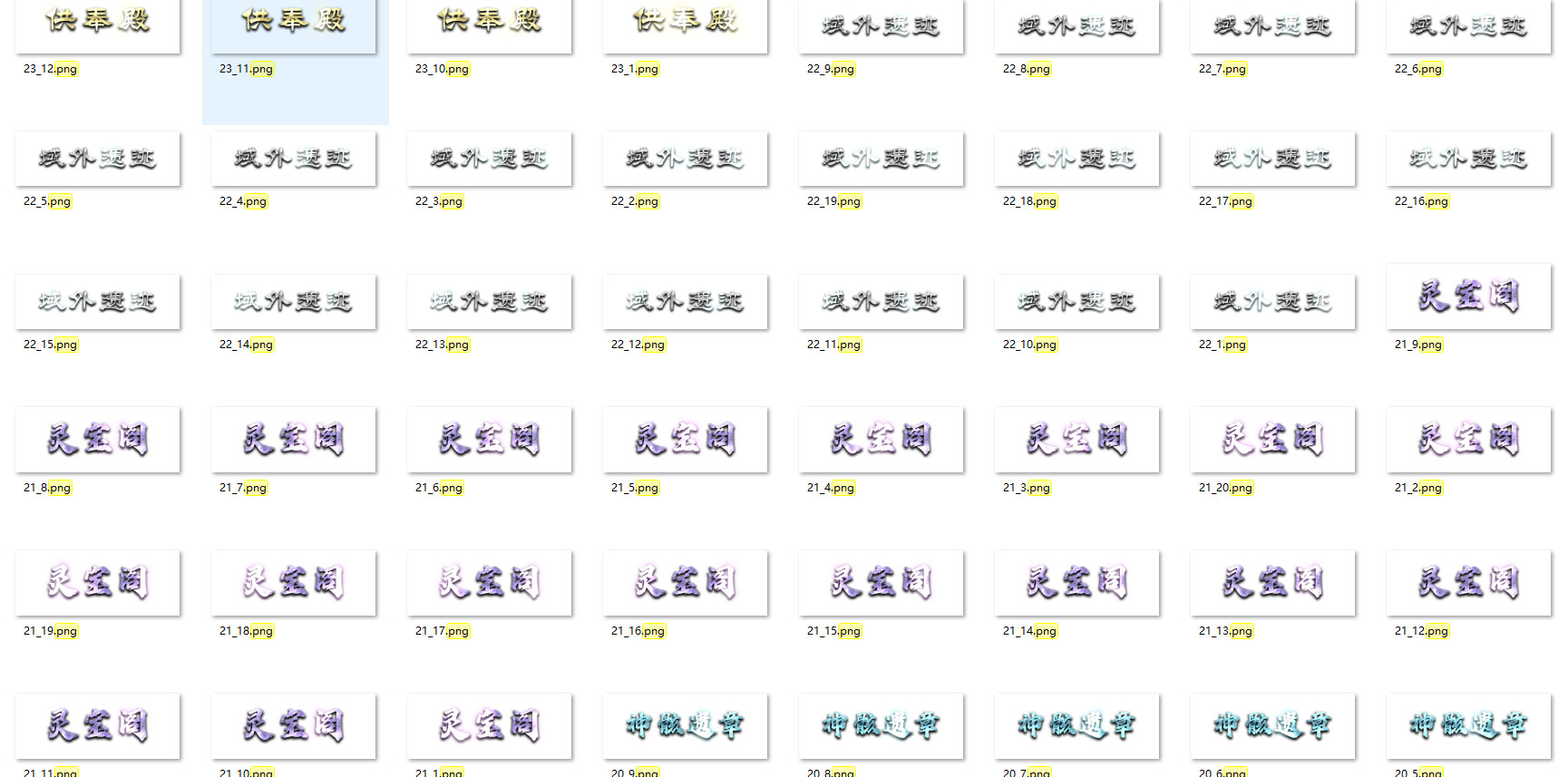Open image 21_16.png
Image resolution: width=1568 pixels, height=777 pixels.
click(686, 583)
